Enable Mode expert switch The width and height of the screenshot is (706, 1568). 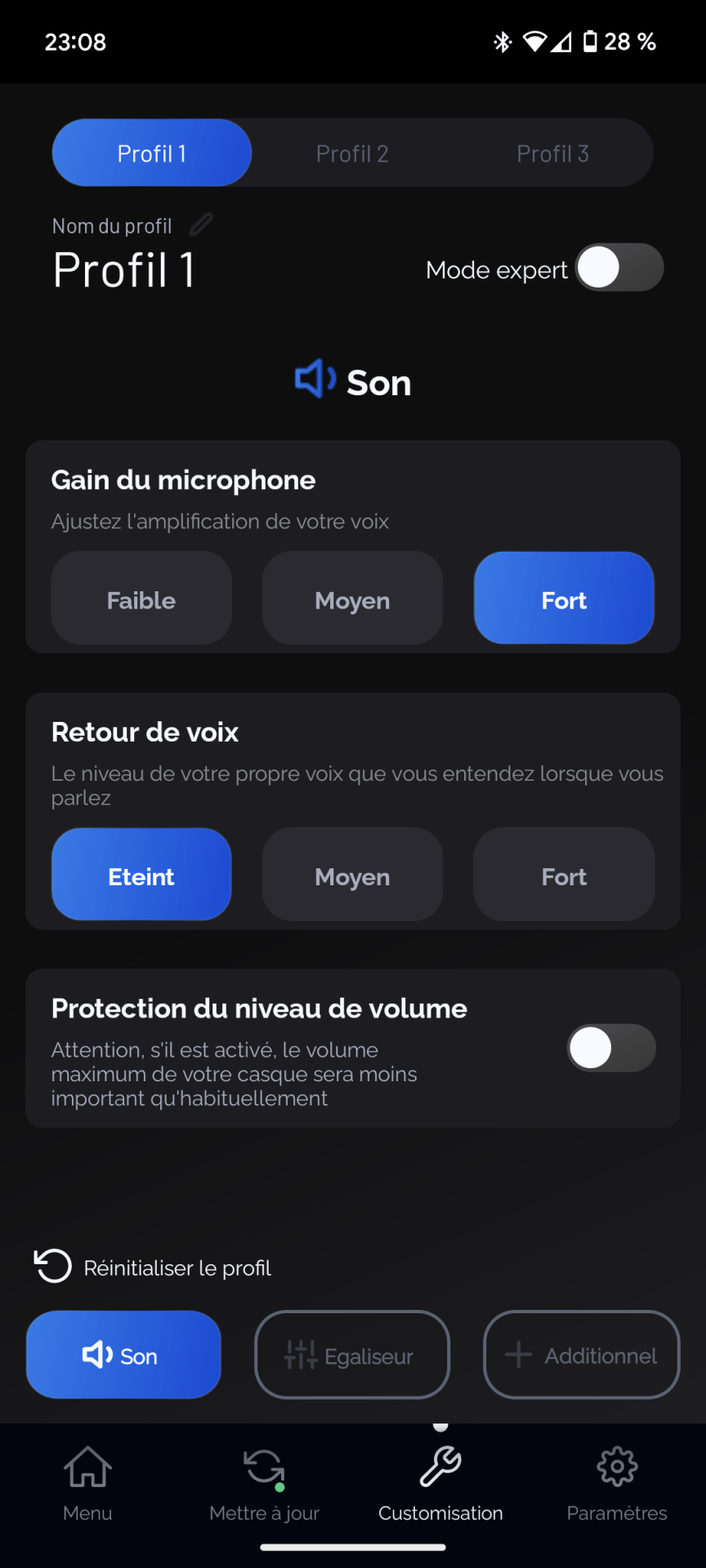click(619, 268)
